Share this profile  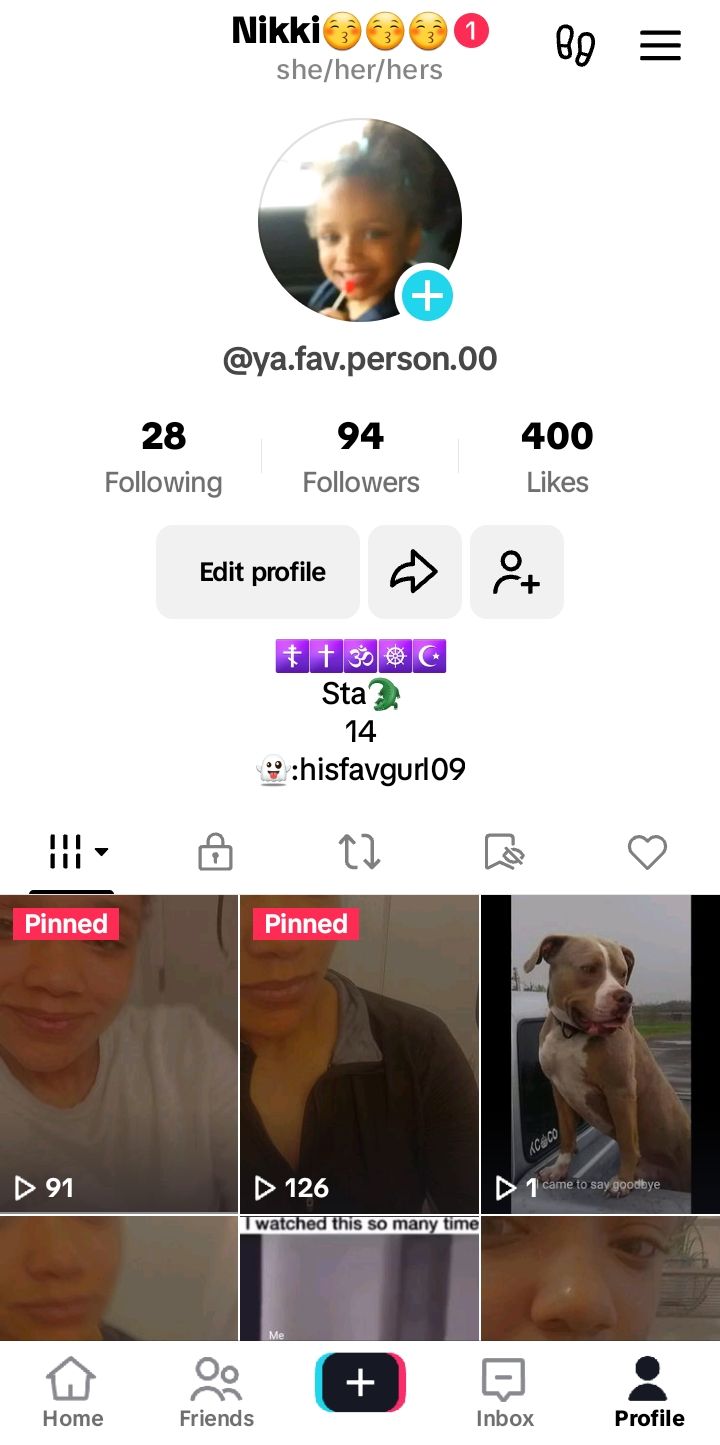tap(414, 572)
